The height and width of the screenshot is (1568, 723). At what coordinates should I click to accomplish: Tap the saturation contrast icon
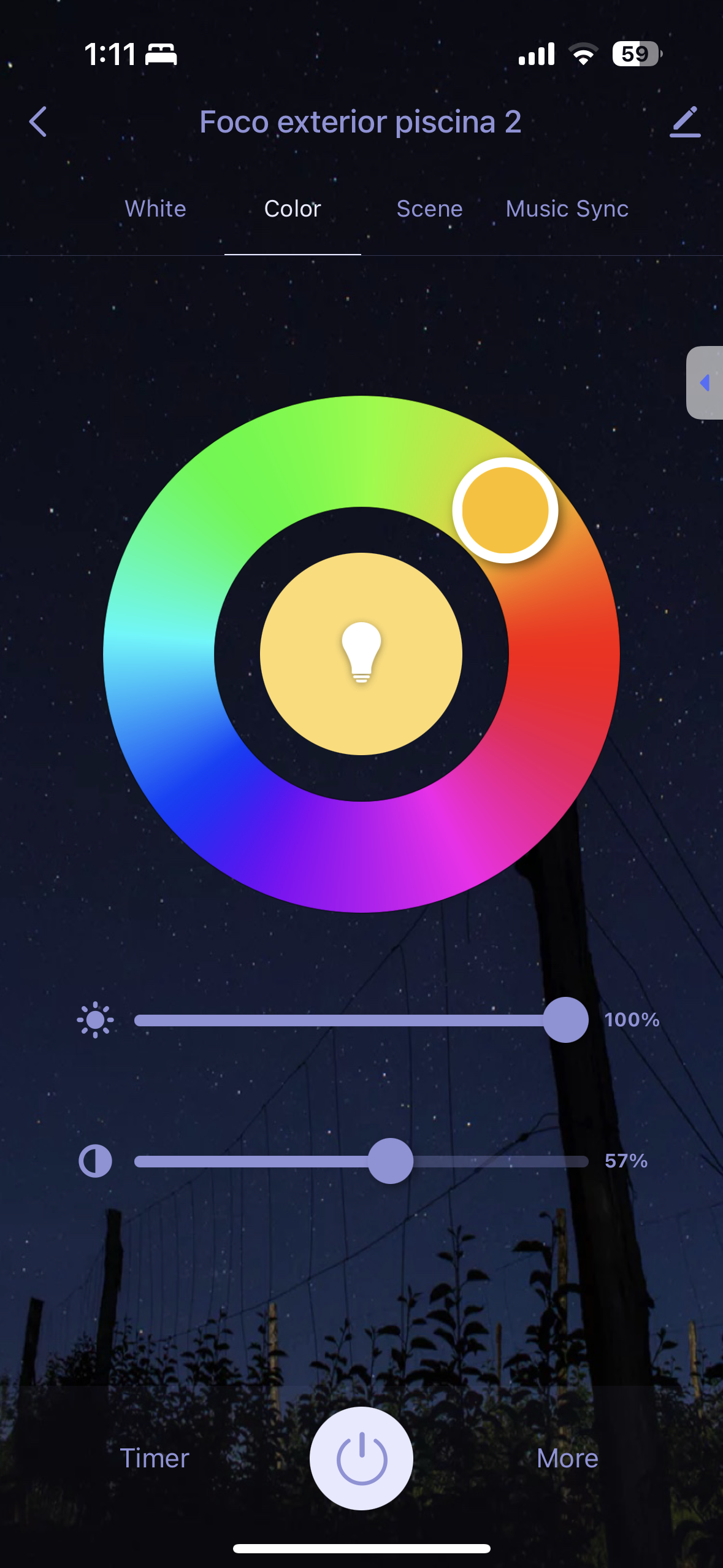(x=96, y=1161)
